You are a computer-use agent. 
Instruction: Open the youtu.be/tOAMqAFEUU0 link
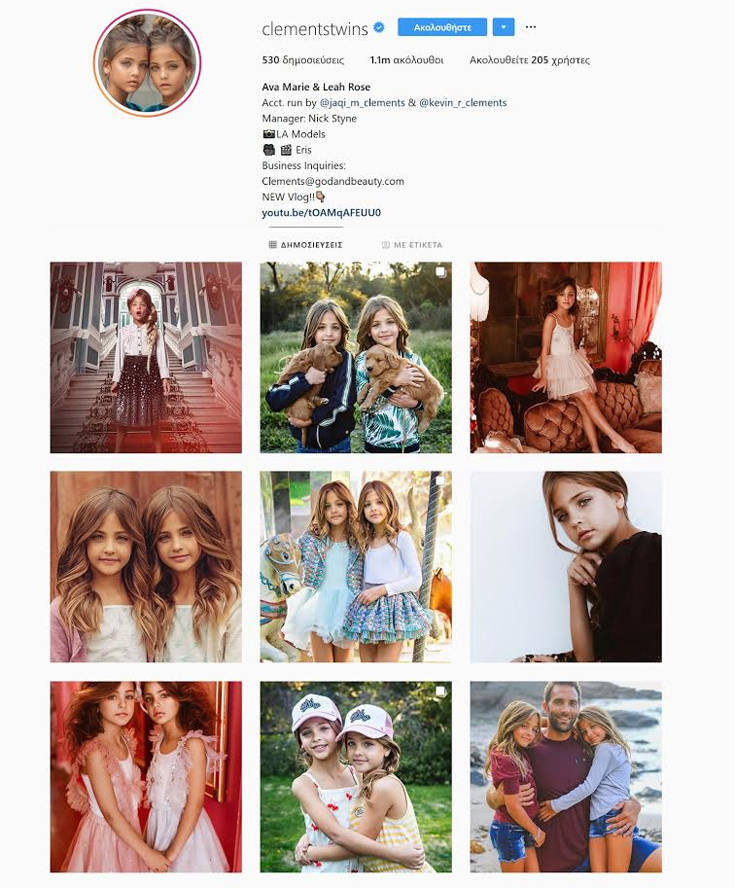pos(321,213)
